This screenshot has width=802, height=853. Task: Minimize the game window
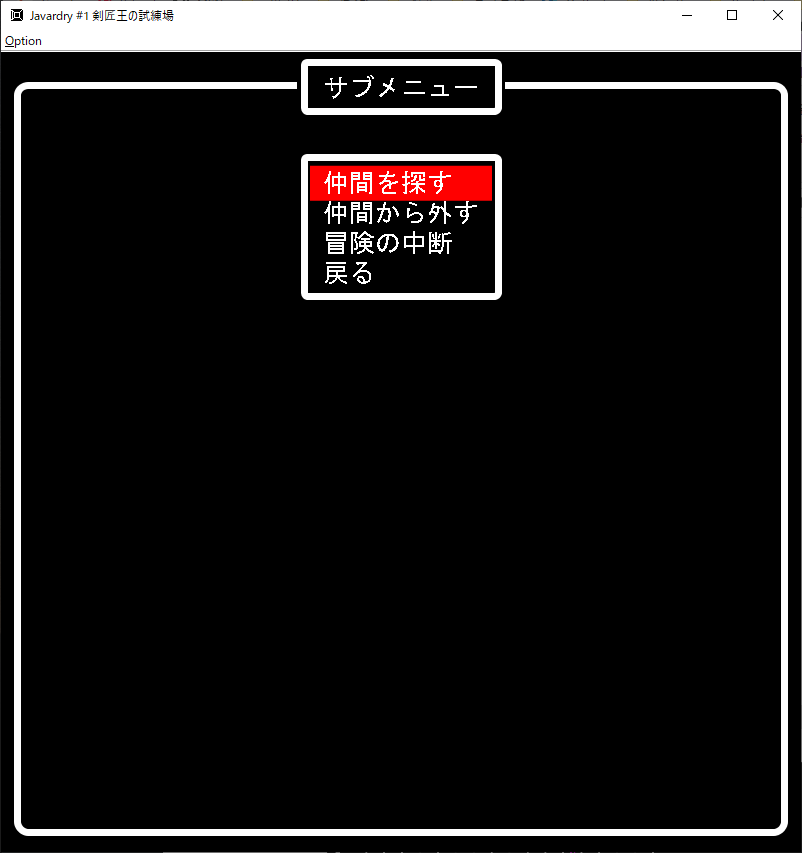(x=686, y=15)
